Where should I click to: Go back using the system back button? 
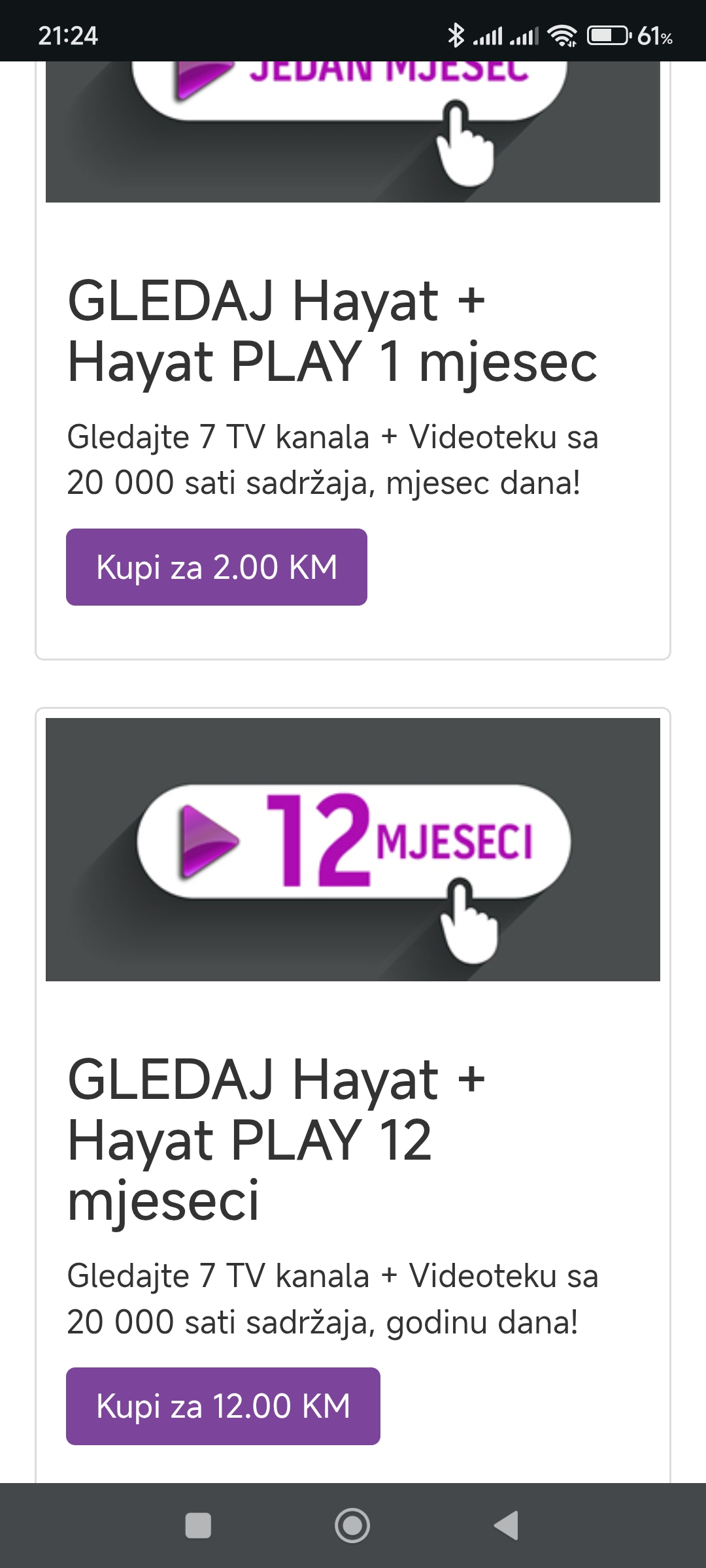[x=507, y=1526]
